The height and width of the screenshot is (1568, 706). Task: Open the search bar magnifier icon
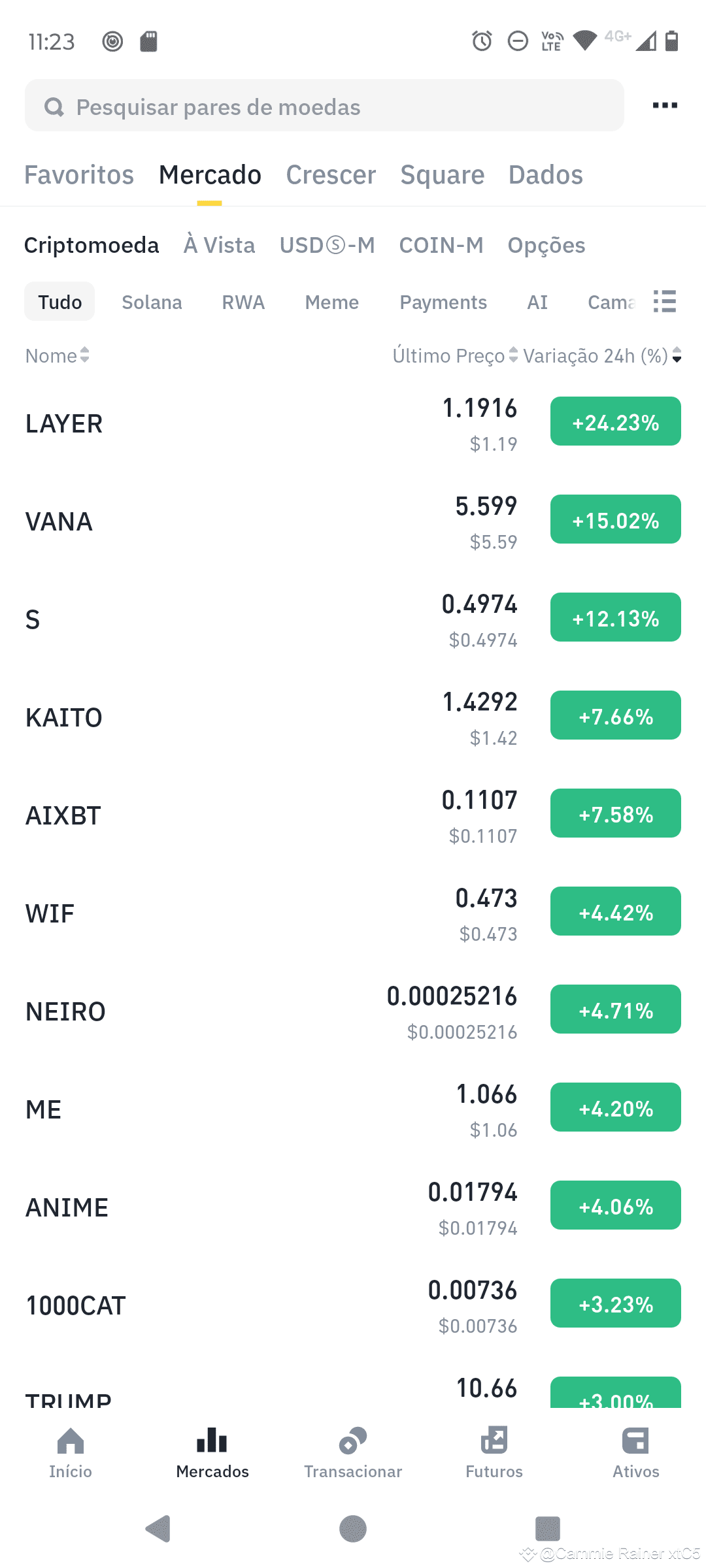(x=55, y=105)
